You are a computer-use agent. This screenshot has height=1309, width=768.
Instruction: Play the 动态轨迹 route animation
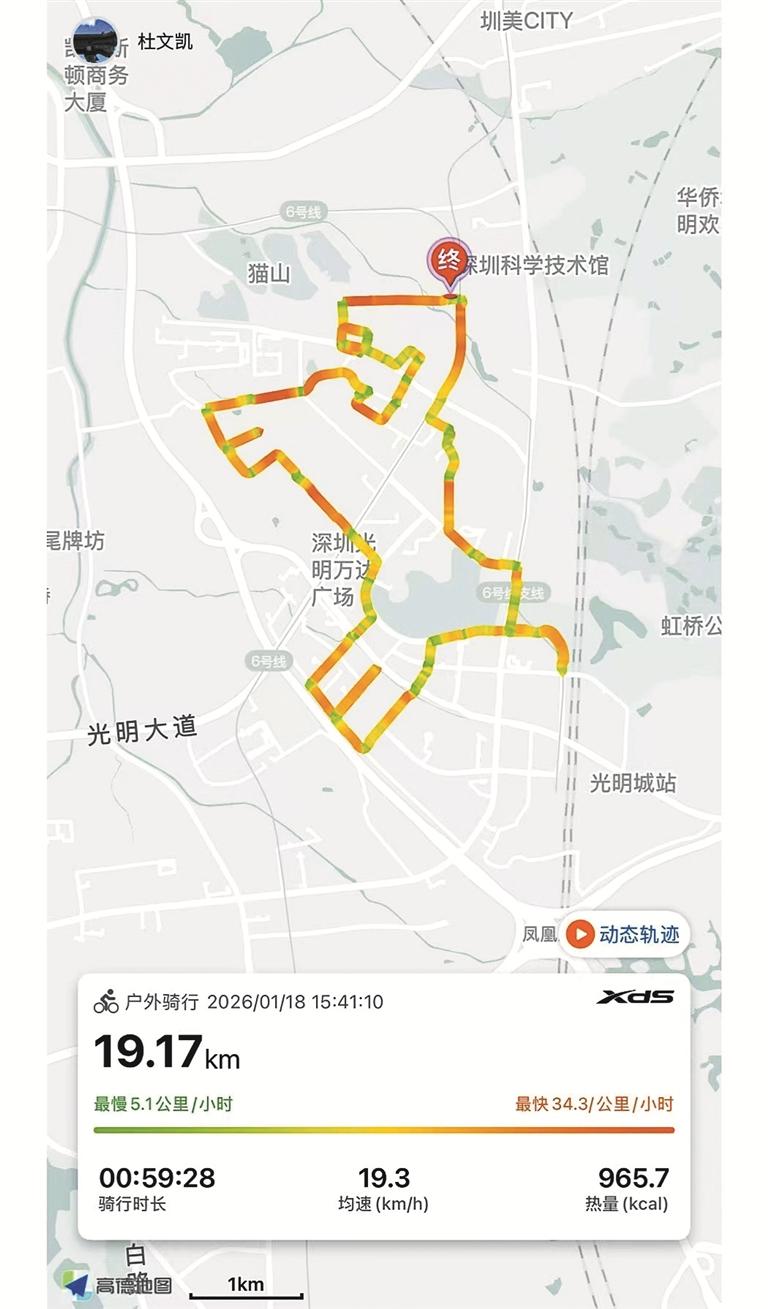click(x=625, y=935)
